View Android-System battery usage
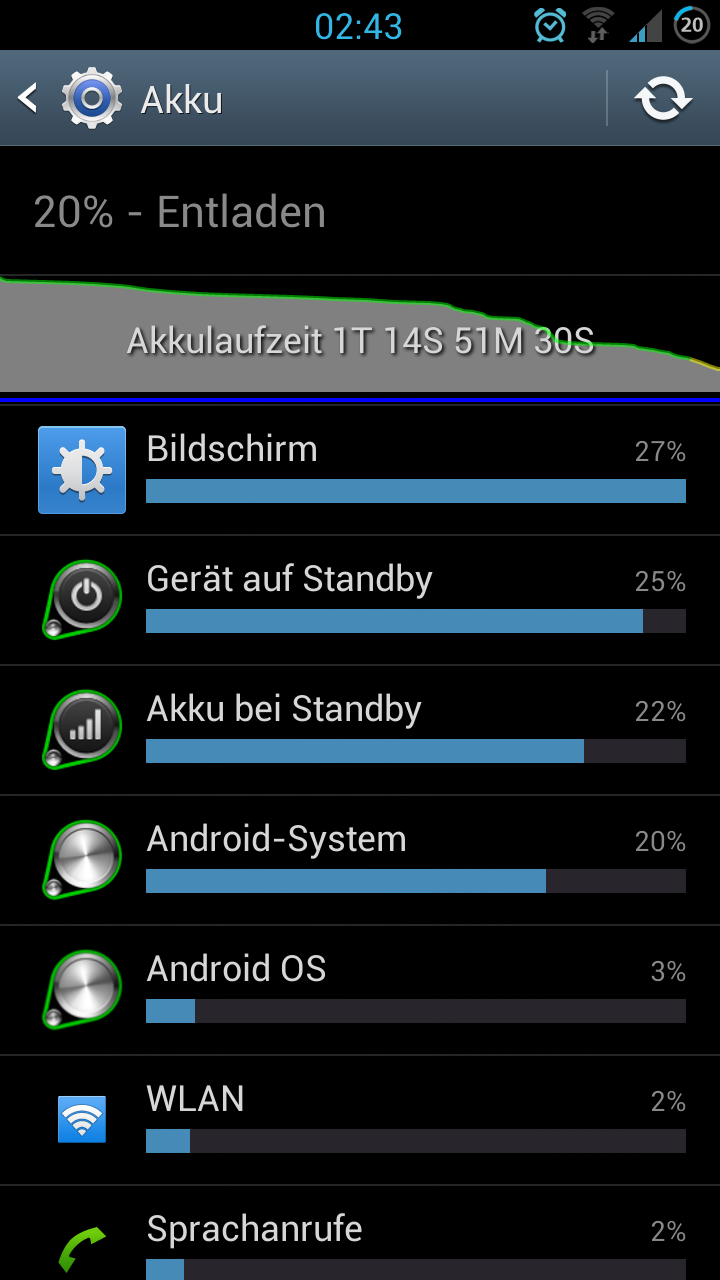The height and width of the screenshot is (1280, 720). click(x=360, y=860)
